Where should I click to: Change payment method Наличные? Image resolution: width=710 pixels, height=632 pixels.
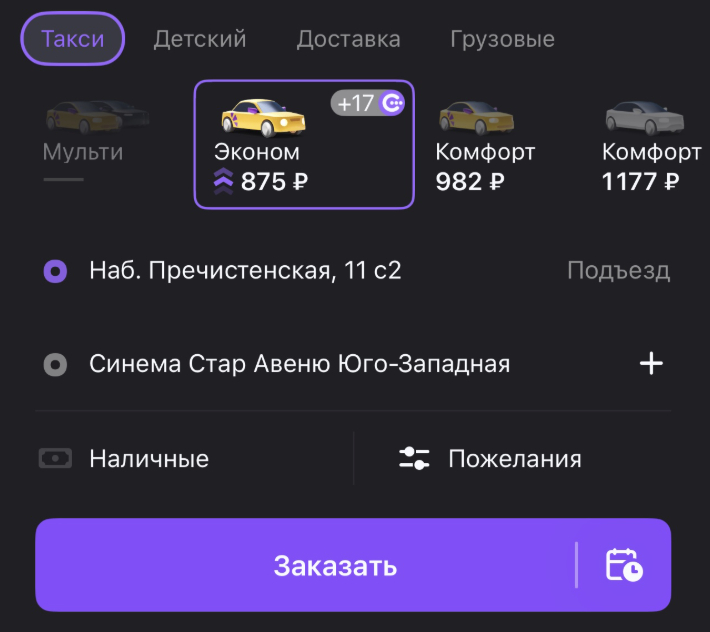(149, 459)
